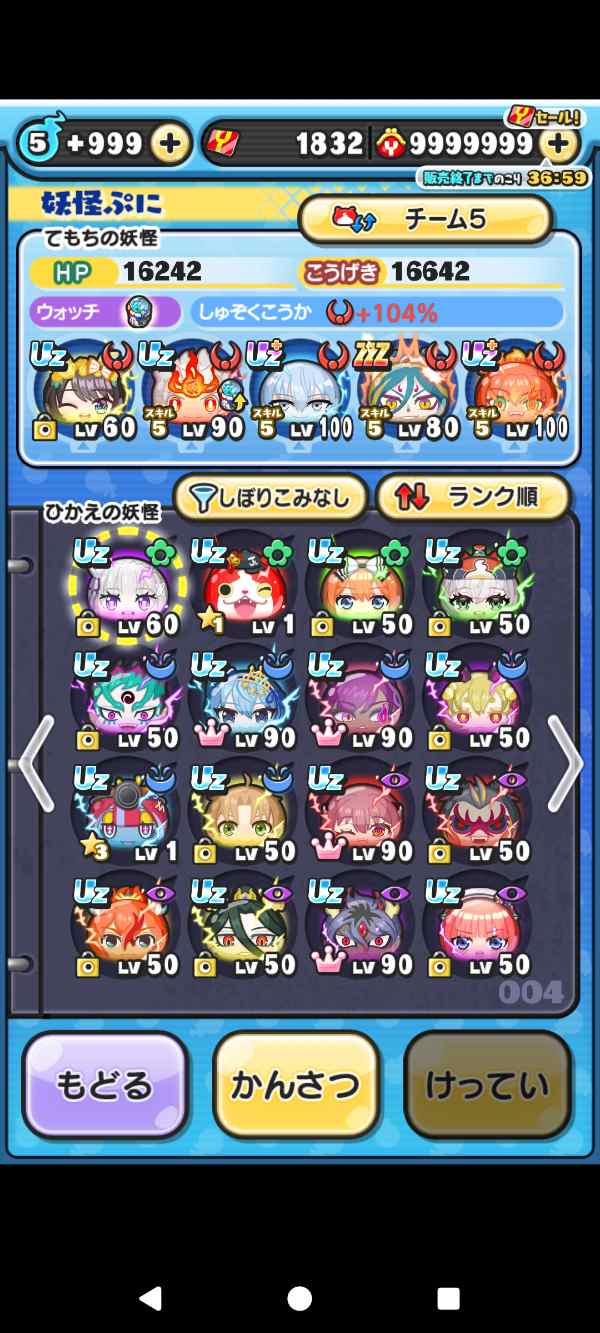The height and width of the screenshot is (1333, 600).
Task: Add more Y-money with the plus button
Action: coord(560,144)
